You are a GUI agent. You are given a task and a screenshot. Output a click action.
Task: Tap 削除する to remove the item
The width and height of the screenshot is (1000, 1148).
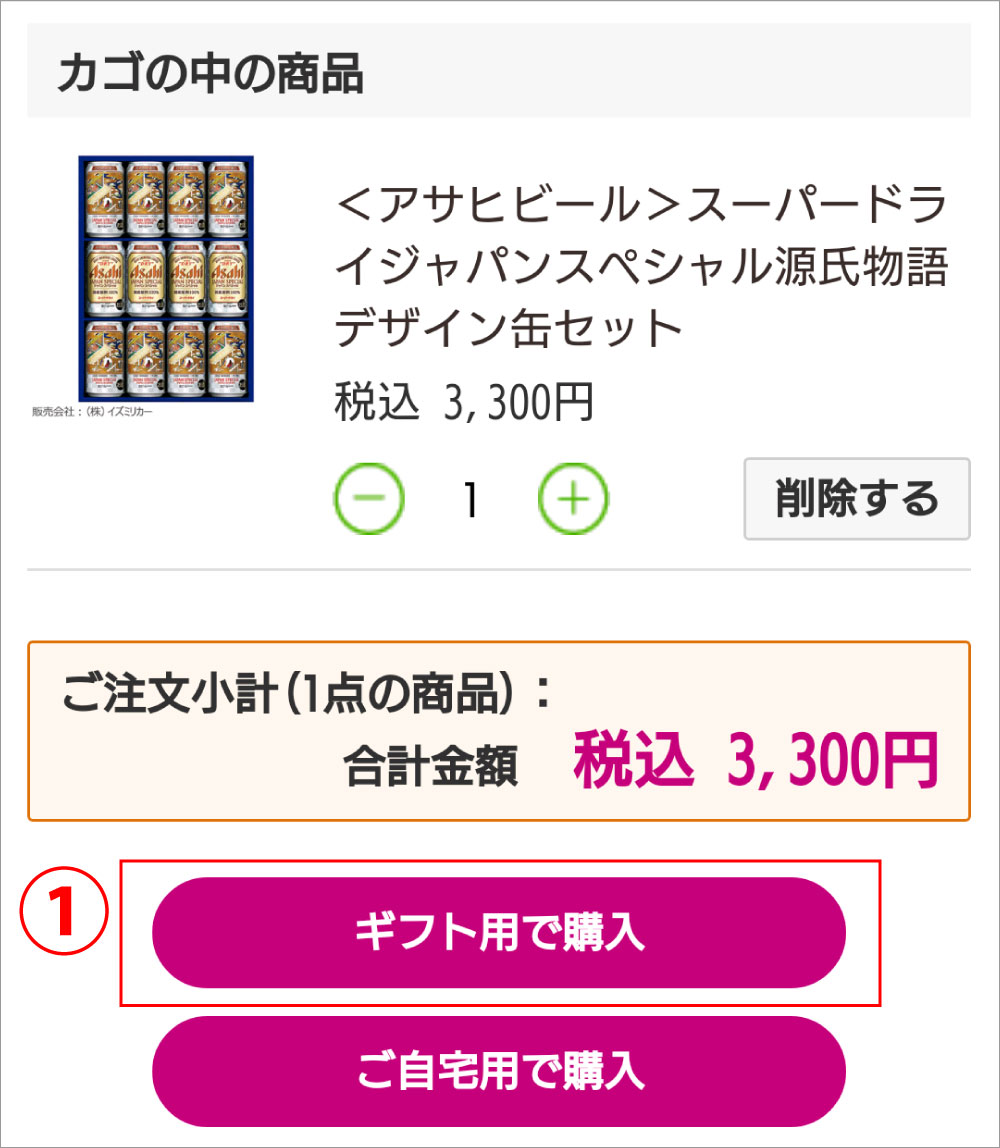[x=856, y=499]
